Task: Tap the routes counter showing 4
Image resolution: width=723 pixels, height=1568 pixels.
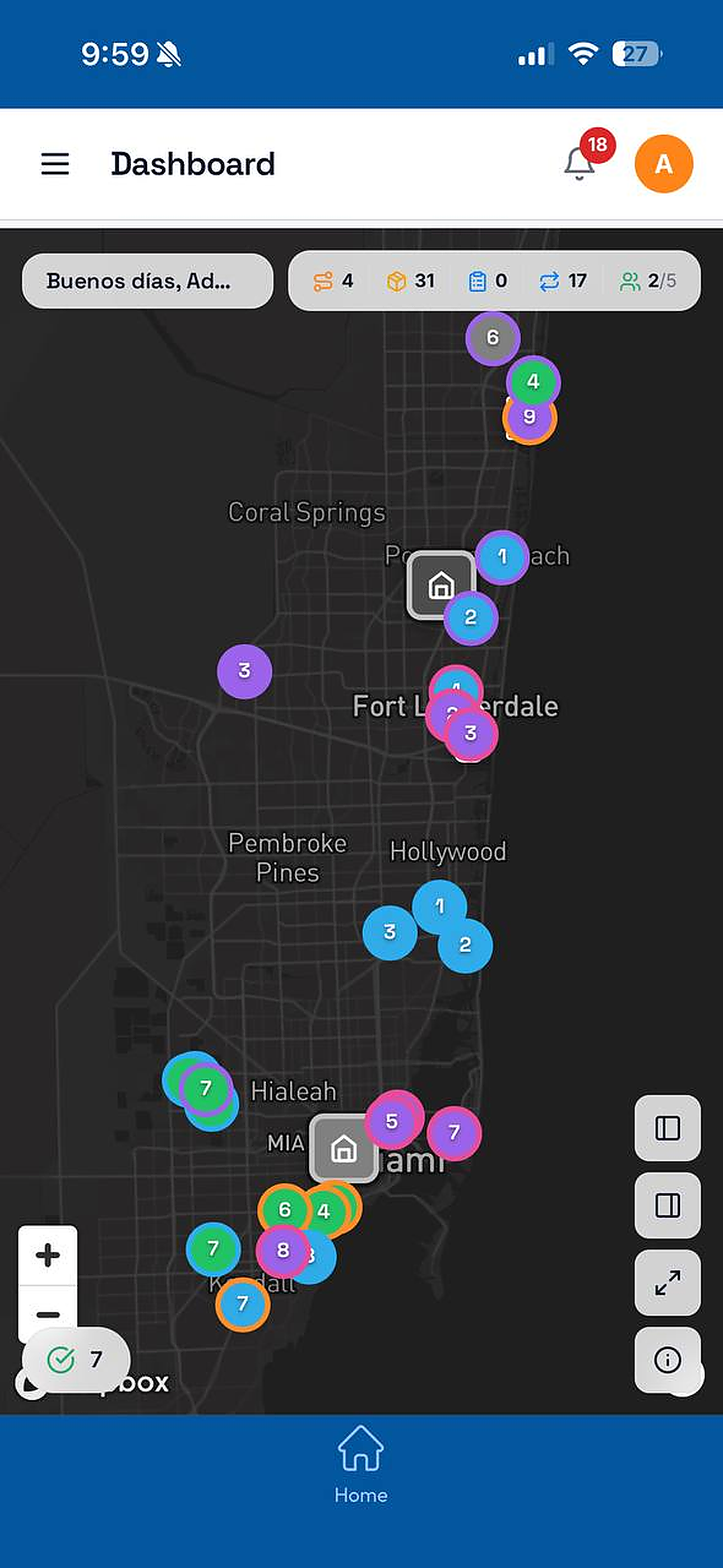Action: (333, 280)
